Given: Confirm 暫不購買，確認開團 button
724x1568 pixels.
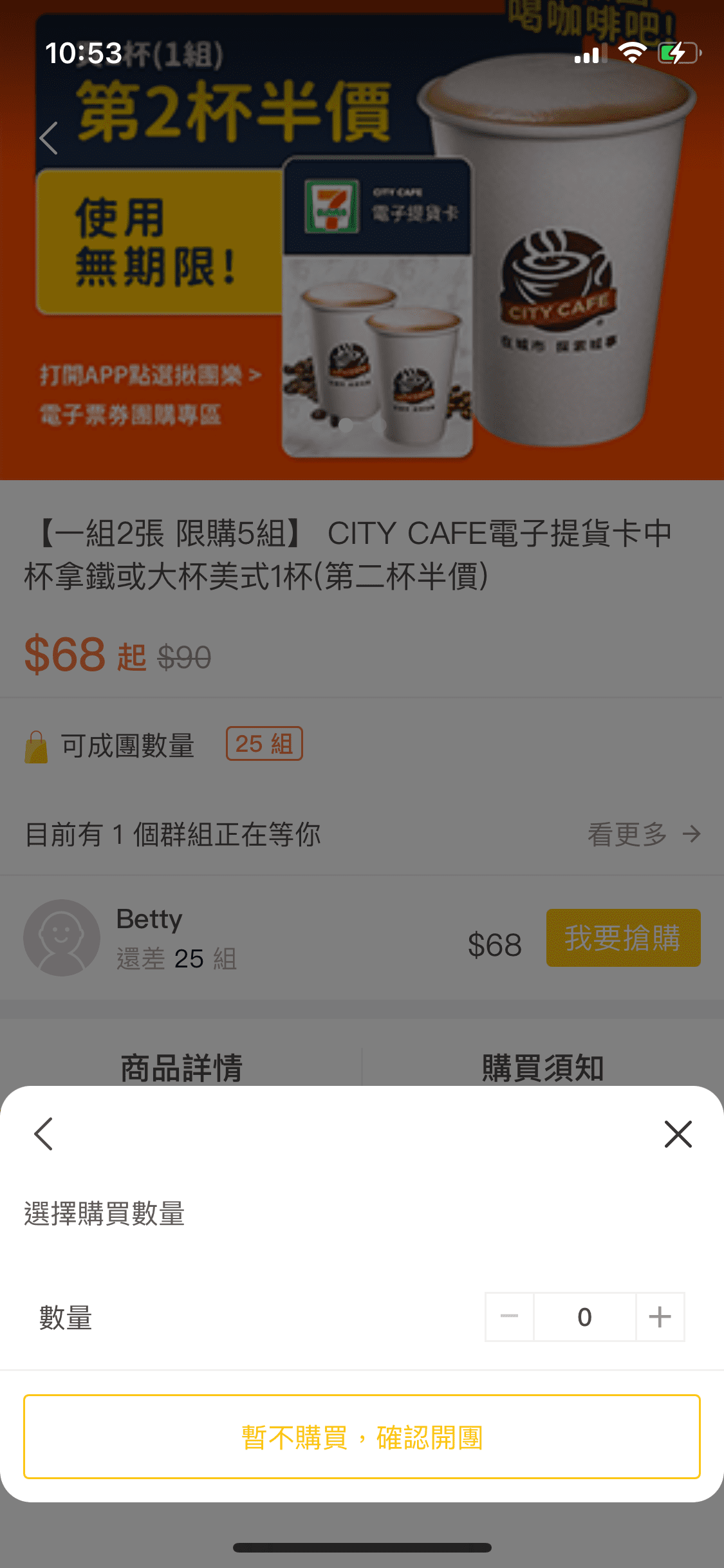Looking at the screenshot, I should click(362, 1437).
